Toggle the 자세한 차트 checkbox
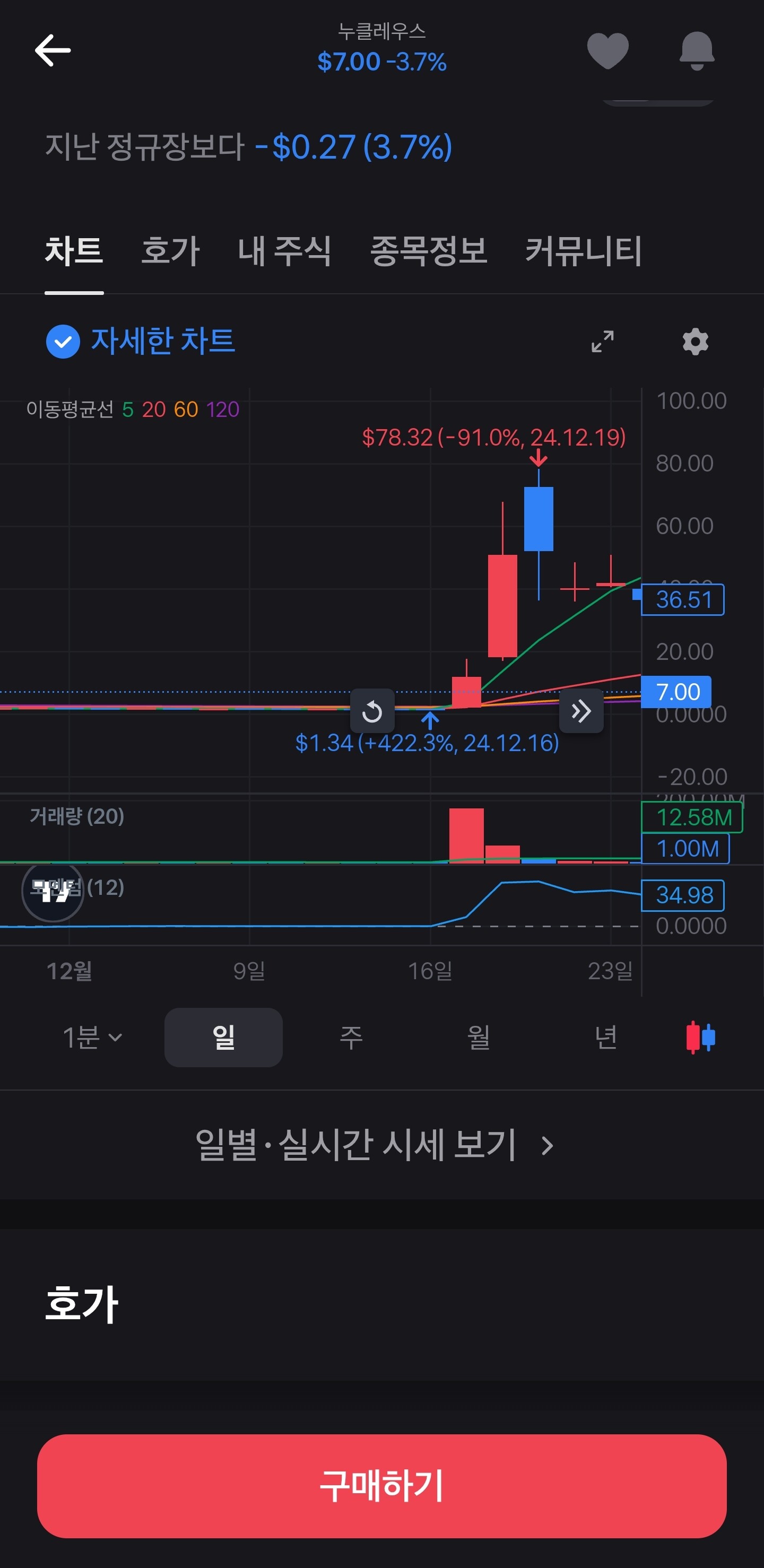The height and width of the screenshot is (1568, 764). (63, 342)
